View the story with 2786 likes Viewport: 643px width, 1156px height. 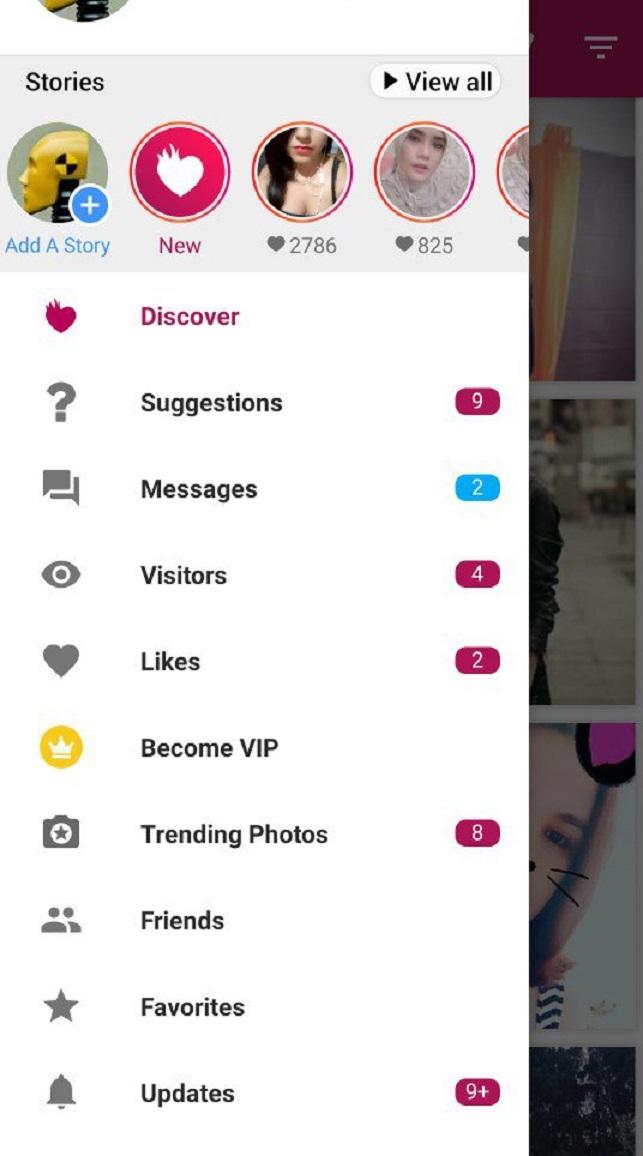pyautogui.click(x=302, y=174)
